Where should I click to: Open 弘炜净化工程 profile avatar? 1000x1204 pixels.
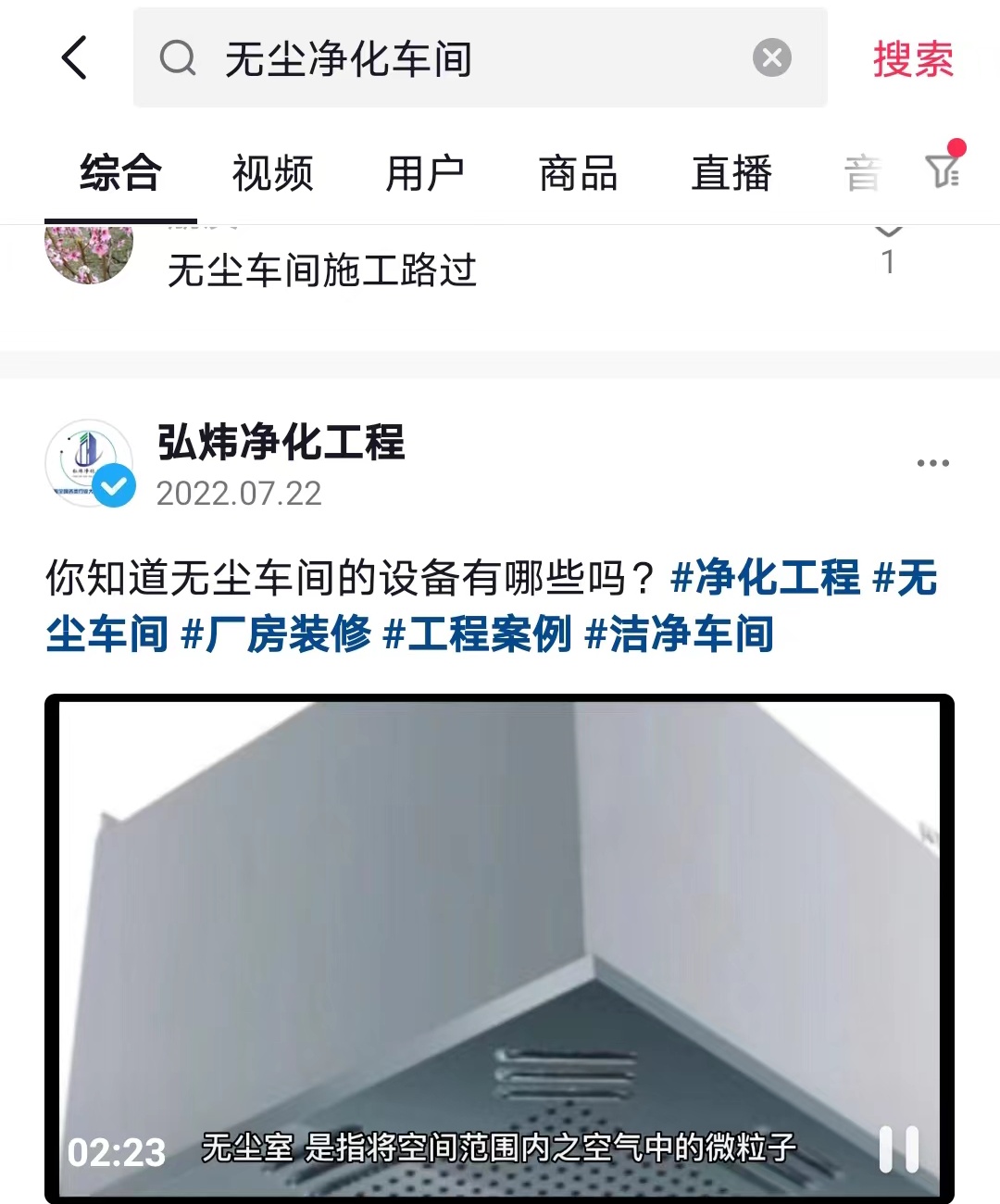(x=90, y=463)
